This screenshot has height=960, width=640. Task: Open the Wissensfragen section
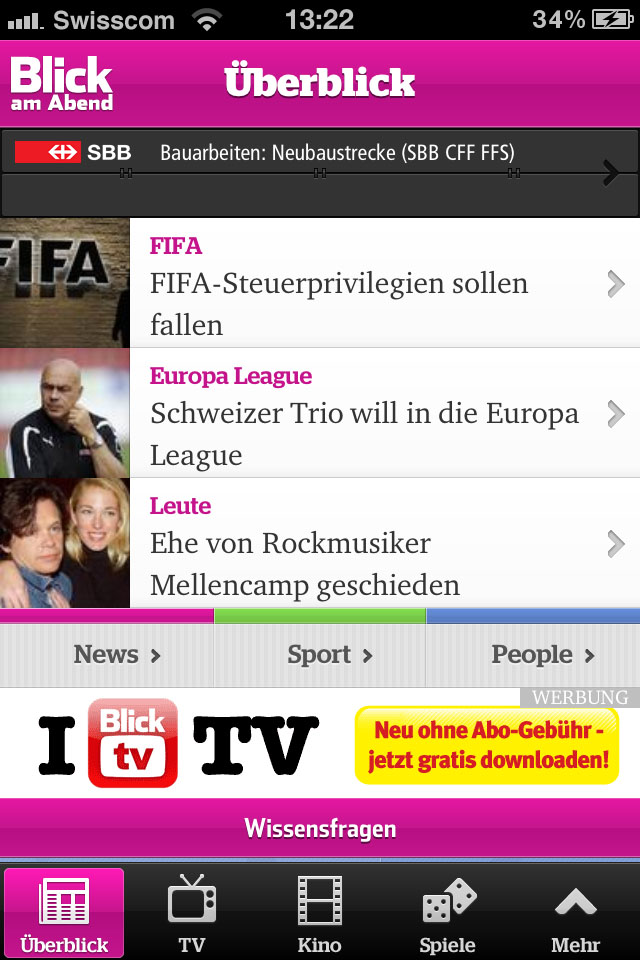pyautogui.click(x=320, y=828)
